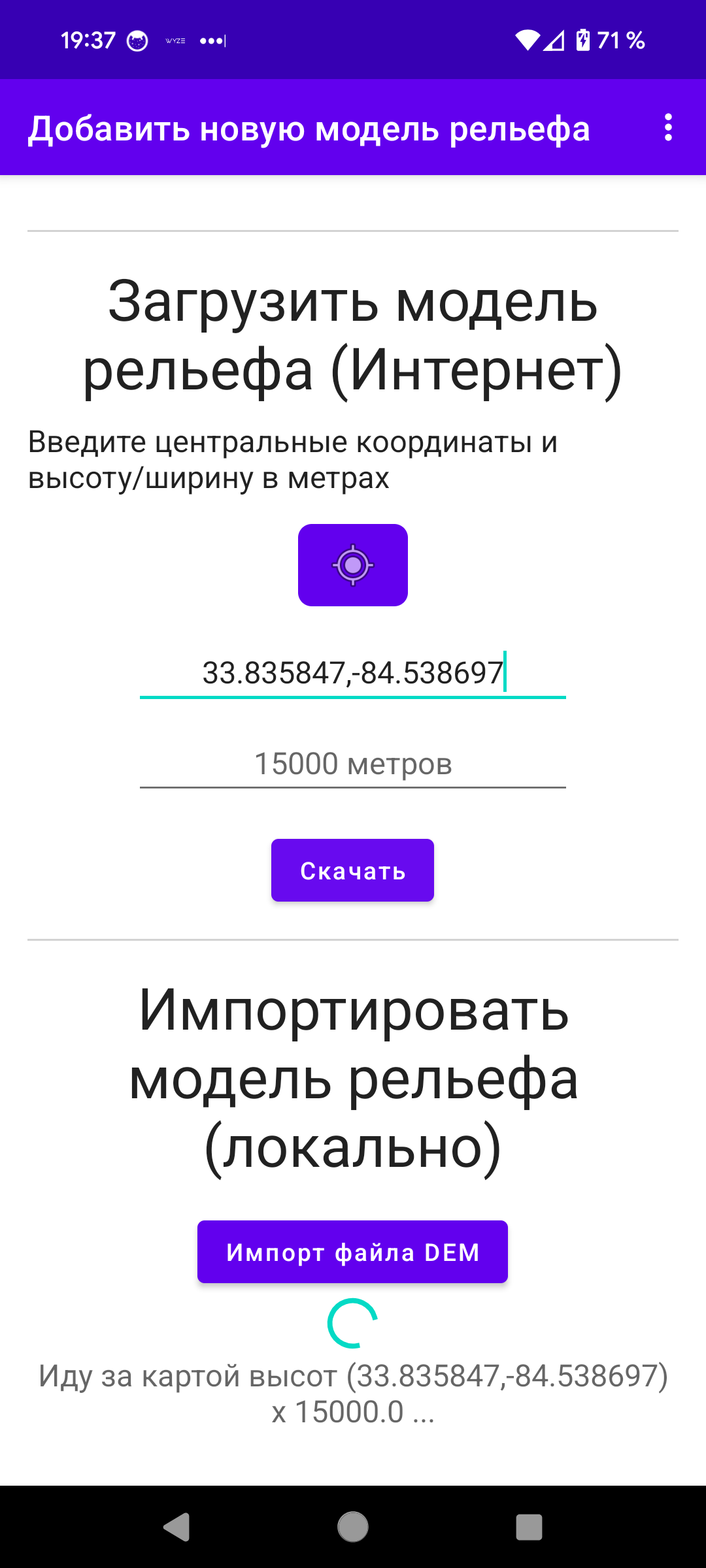Image resolution: width=706 pixels, height=1568 pixels.
Task: Tap the system home button
Action: coord(353,1527)
